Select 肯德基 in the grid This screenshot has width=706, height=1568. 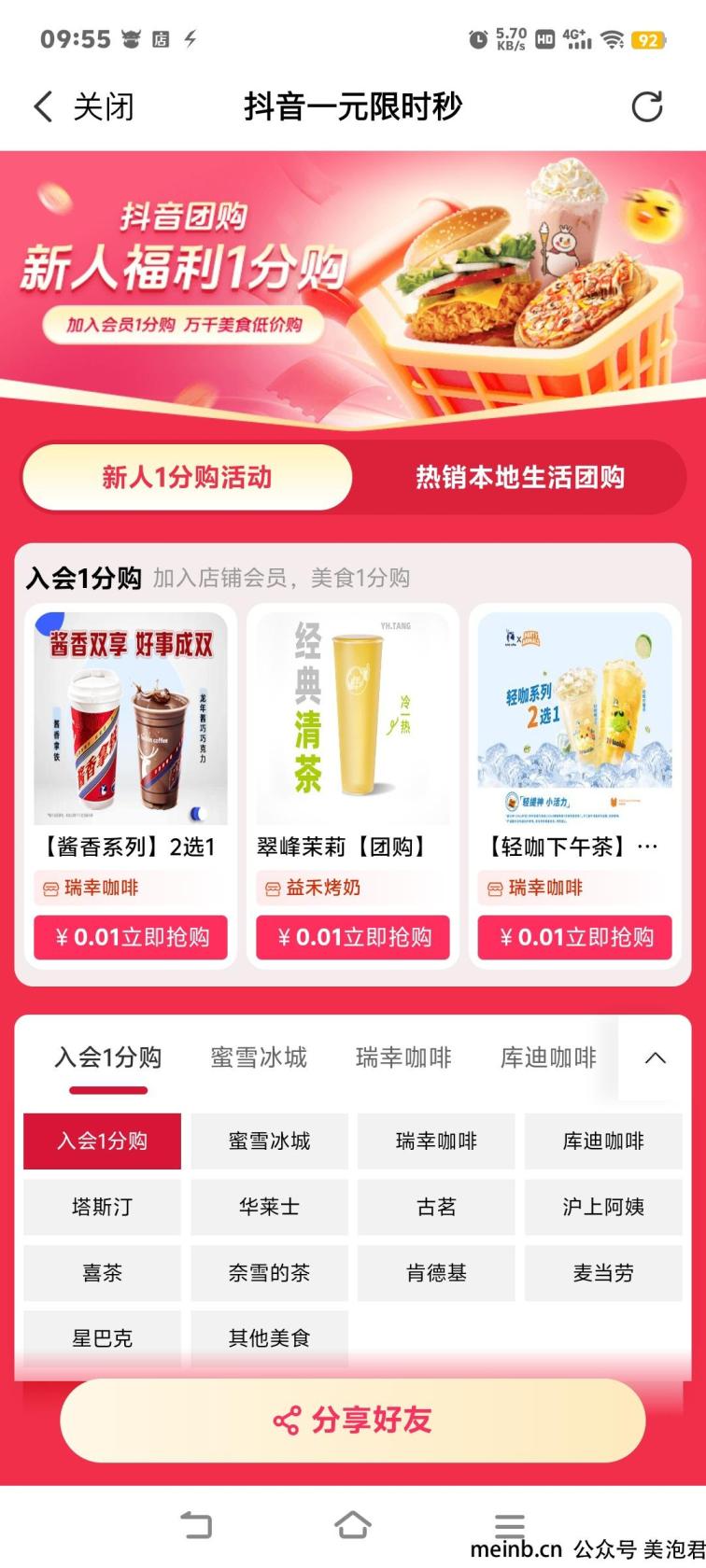pyautogui.click(x=436, y=1273)
